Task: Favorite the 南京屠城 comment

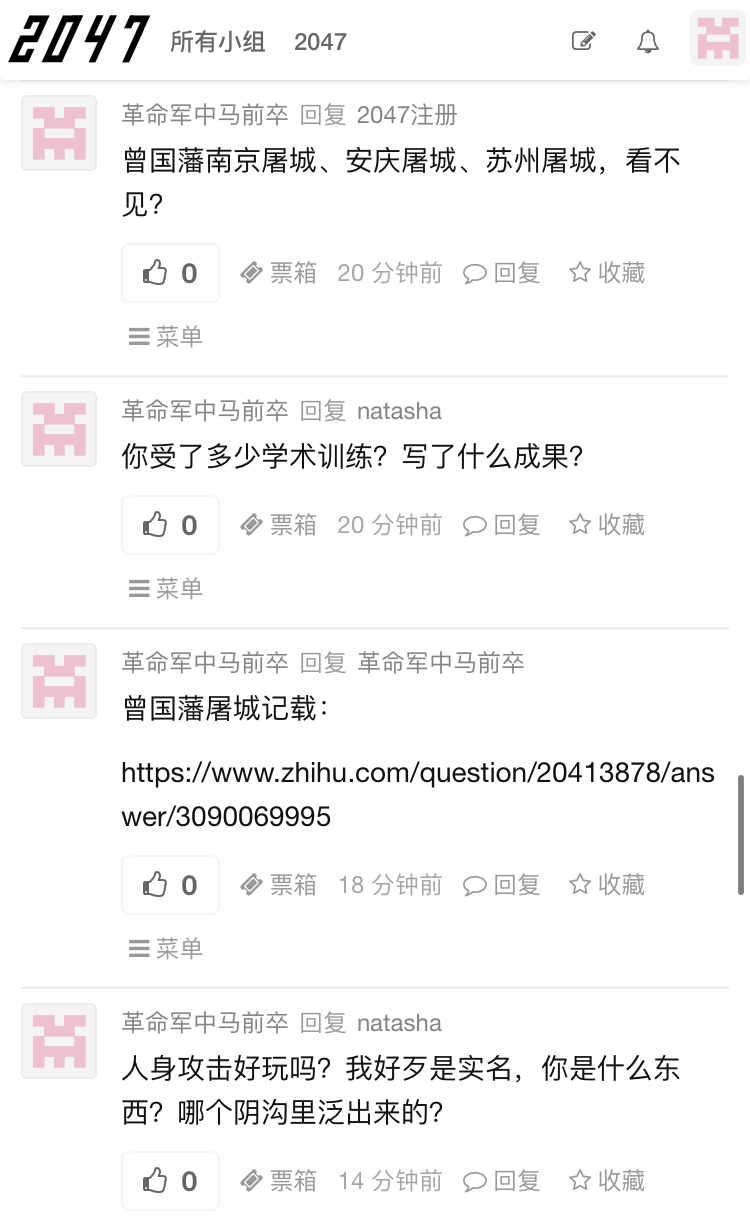Action: coord(607,273)
